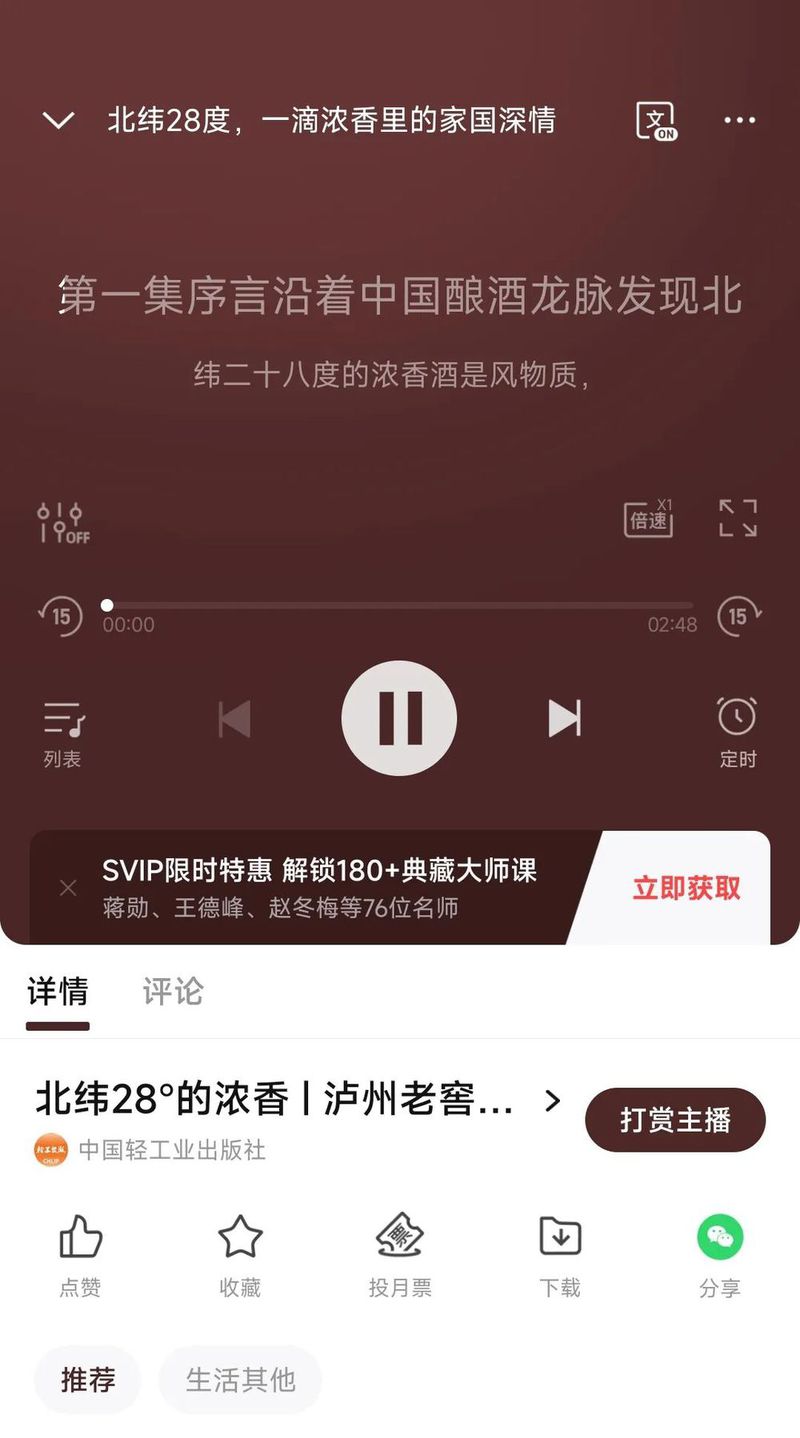
Task: Open the three-dot more options menu
Action: pos(739,120)
